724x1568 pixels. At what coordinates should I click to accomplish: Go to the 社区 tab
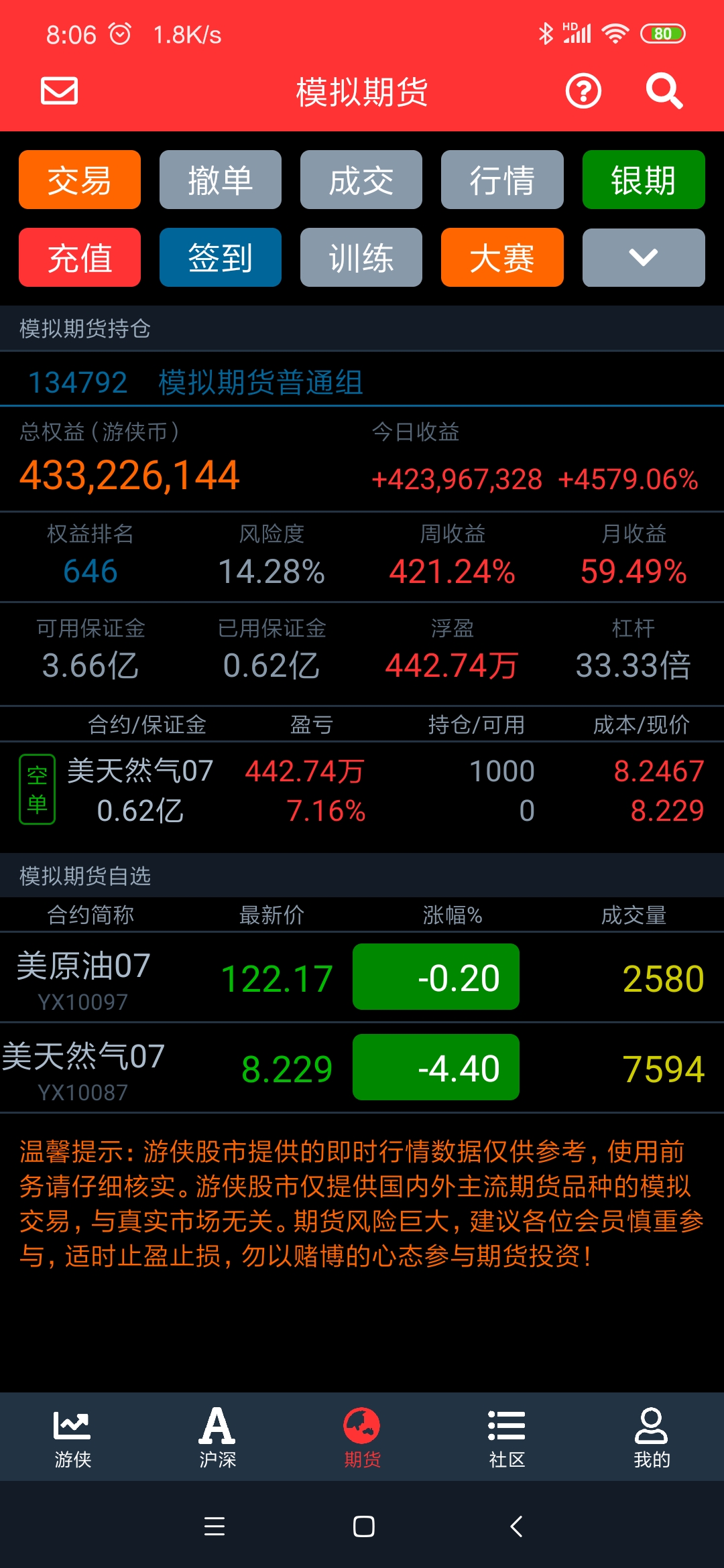click(x=507, y=1437)
